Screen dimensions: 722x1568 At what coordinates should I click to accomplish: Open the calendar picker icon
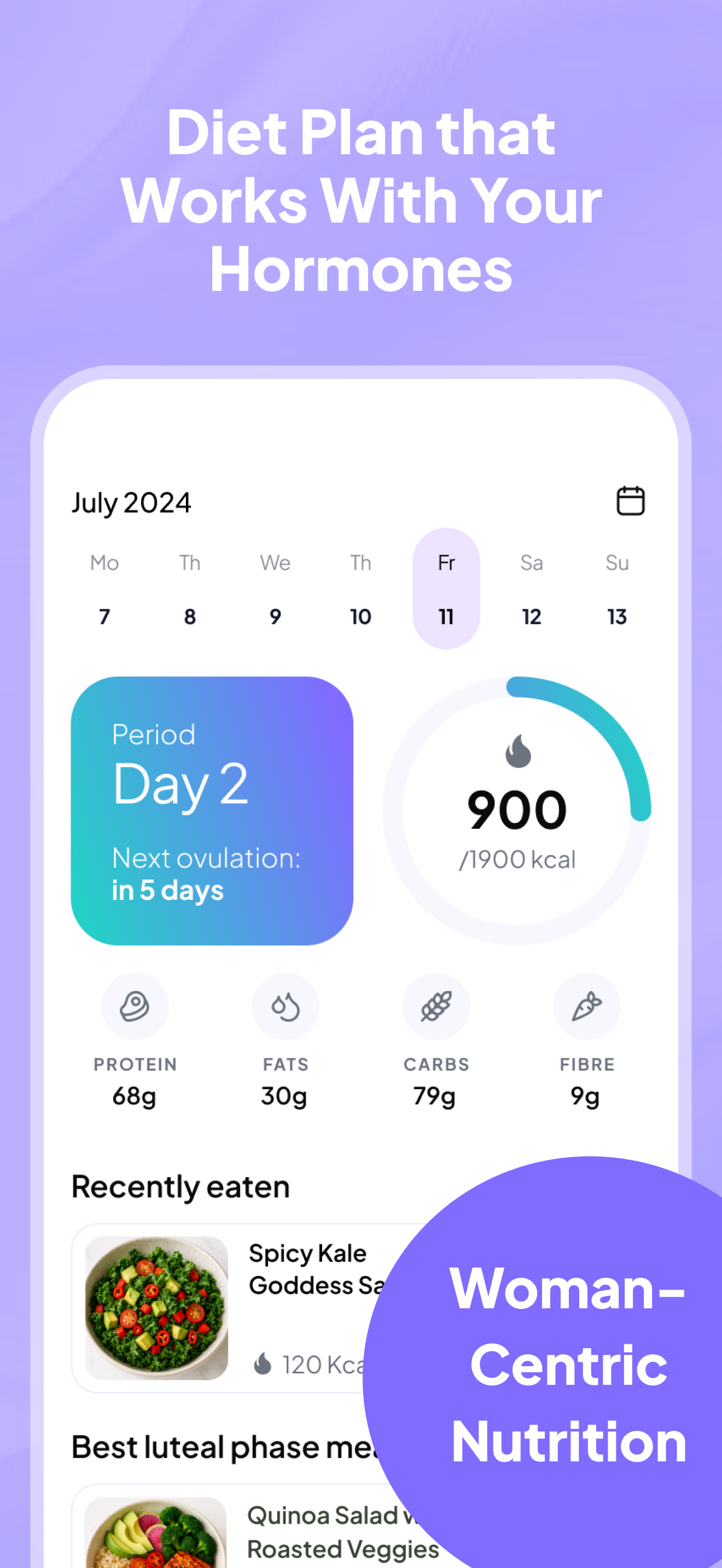(x=630, y=500)
